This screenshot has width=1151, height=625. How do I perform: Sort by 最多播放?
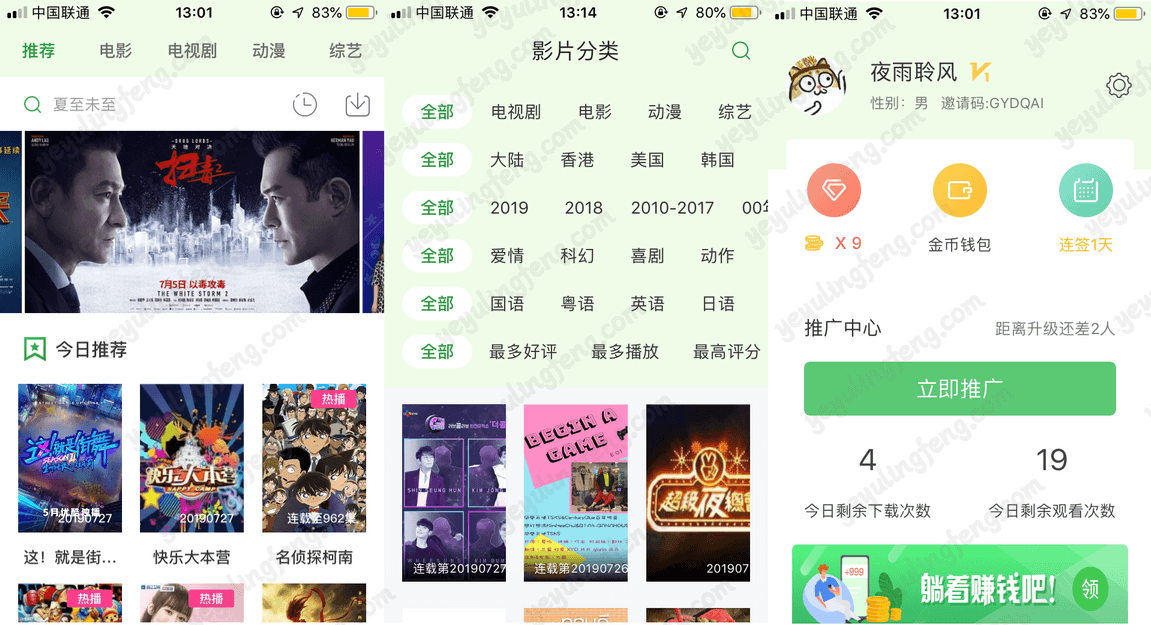pyautogui.click(x=625, y=352)
